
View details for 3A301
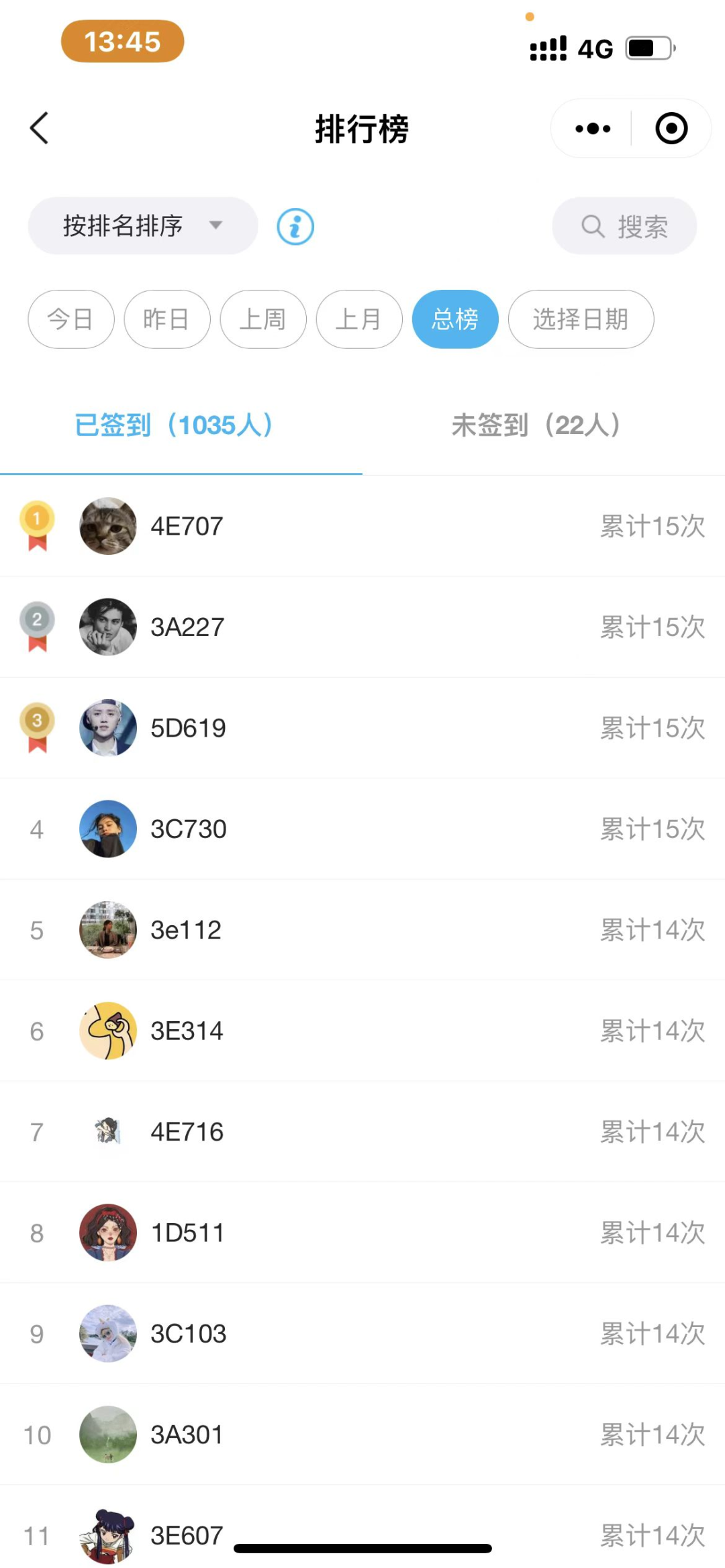pos(187,1435)
